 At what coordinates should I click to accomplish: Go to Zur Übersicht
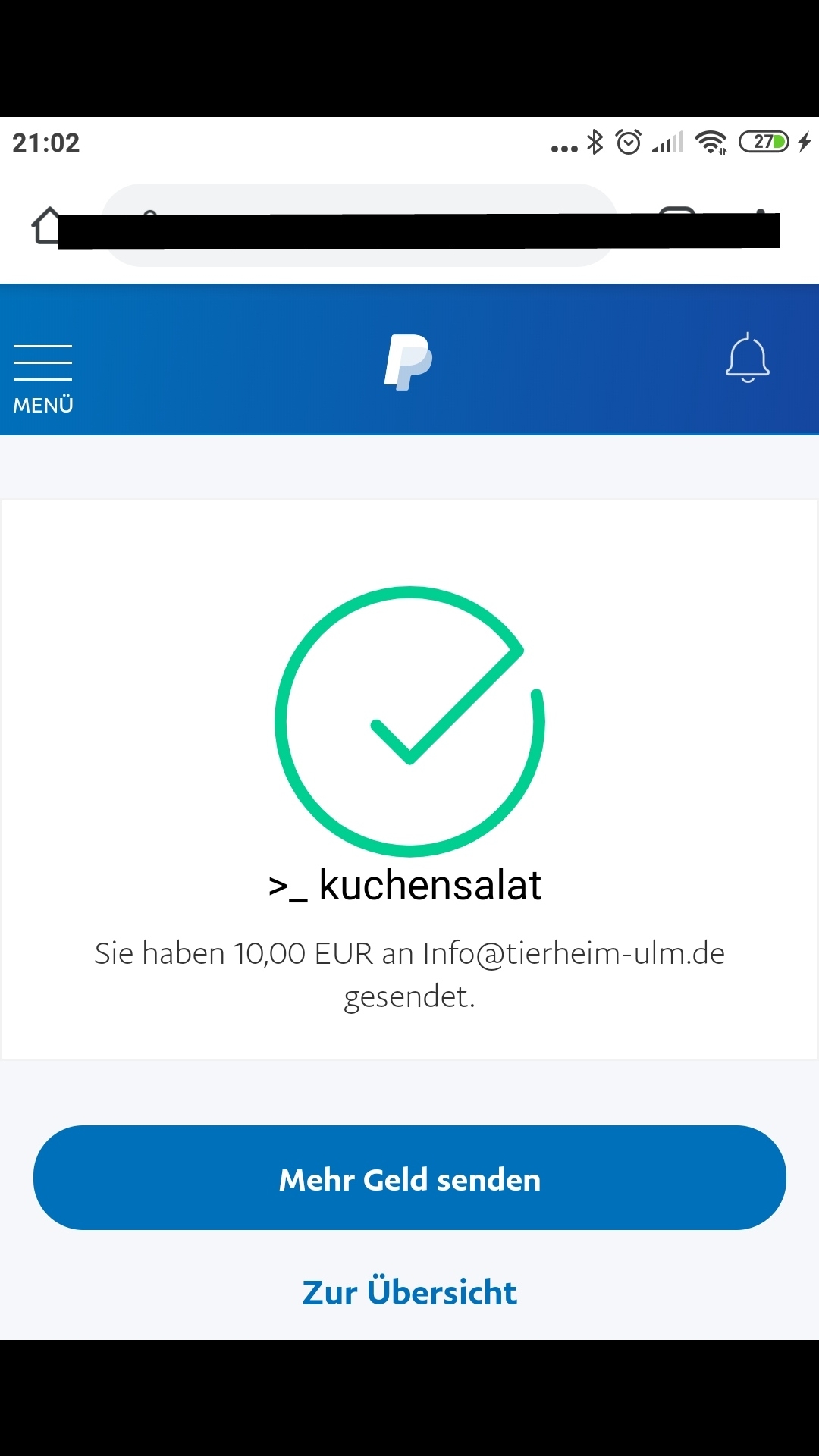pos(409,1292)
